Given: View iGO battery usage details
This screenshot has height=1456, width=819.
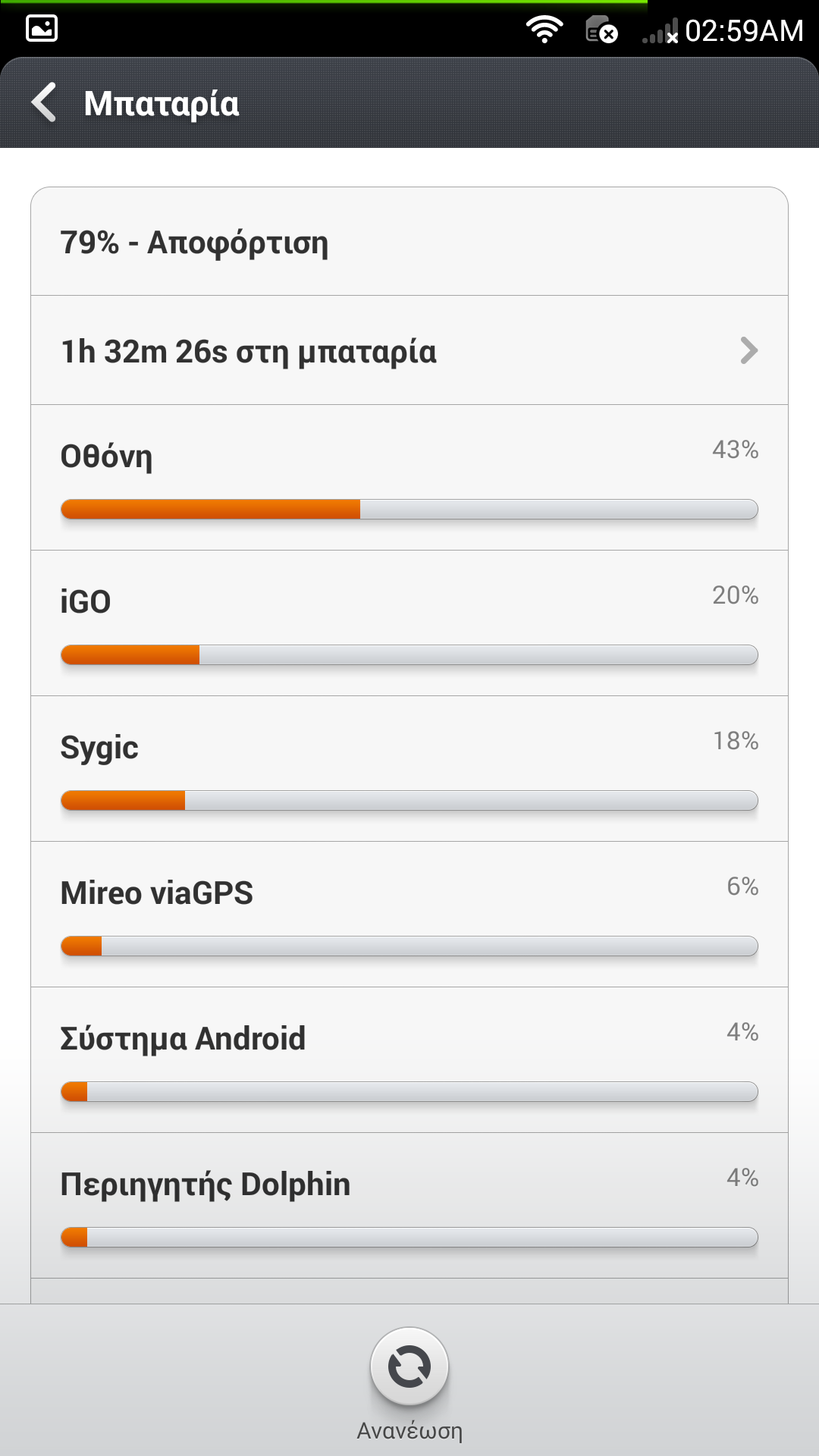Looking at the screenshot, I should click(x=409, y=623).
